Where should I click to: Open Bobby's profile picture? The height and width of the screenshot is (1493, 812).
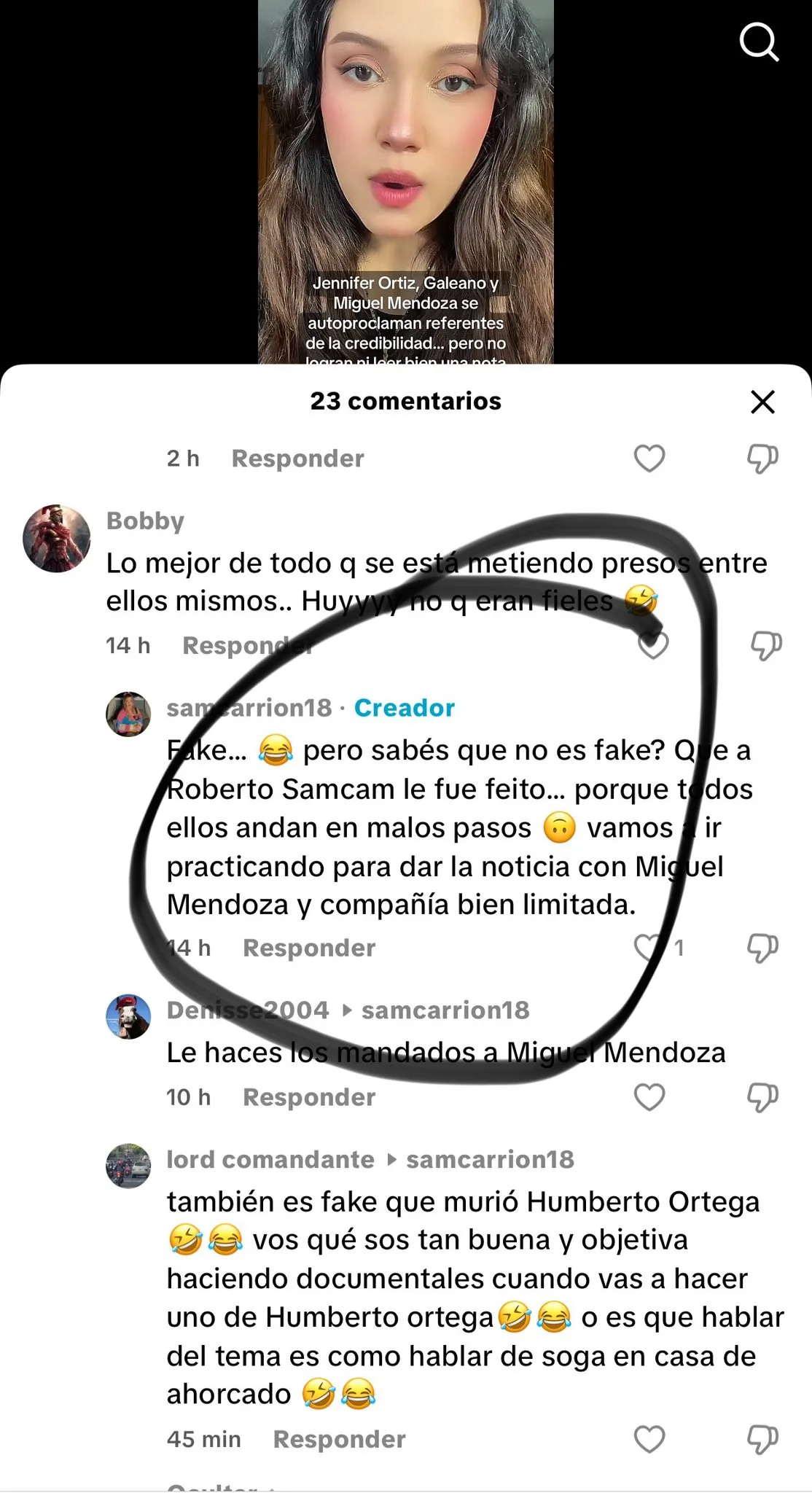pos(56,538)
